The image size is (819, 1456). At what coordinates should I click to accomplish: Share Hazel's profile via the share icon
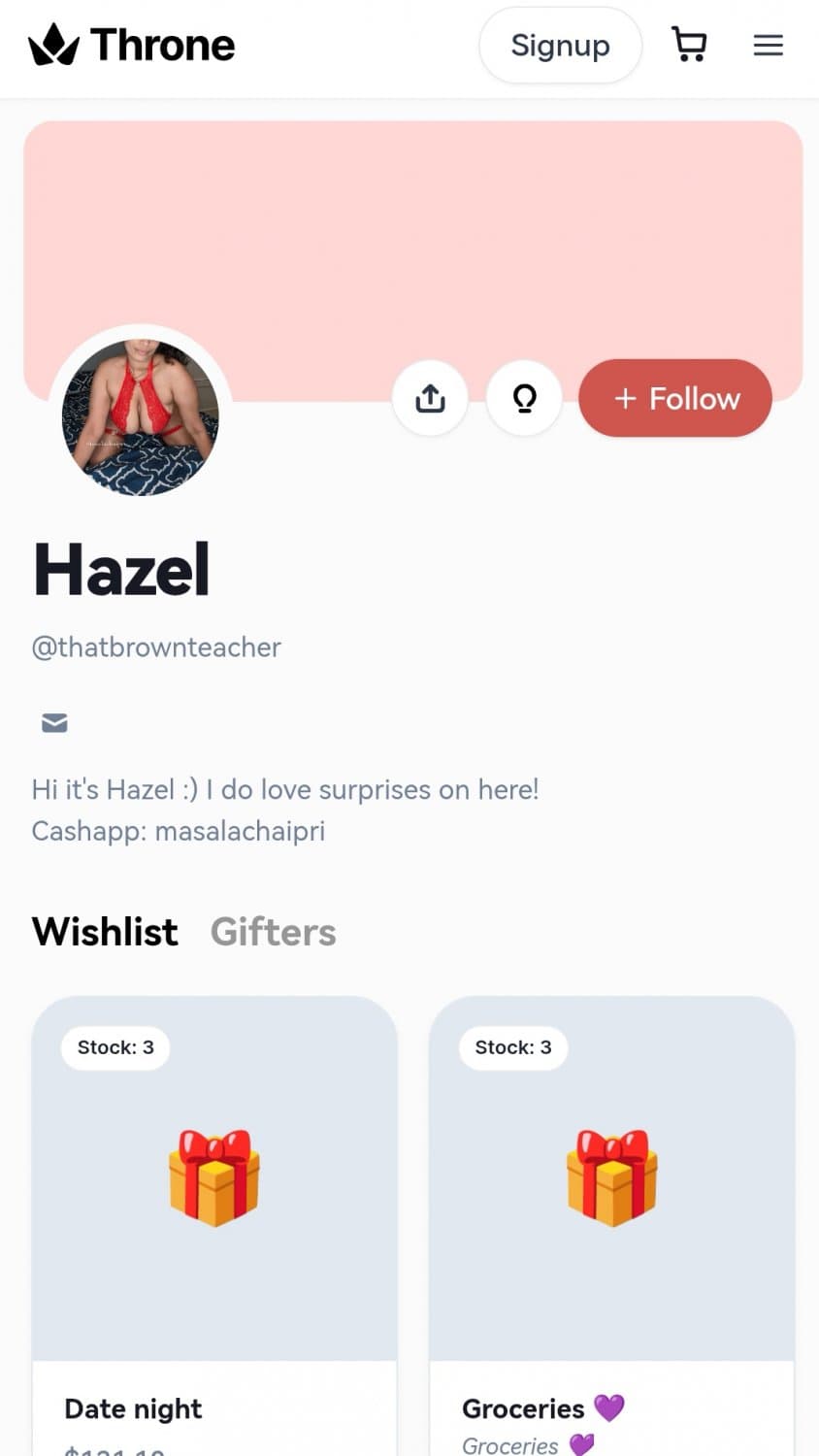tap(430, 398)
